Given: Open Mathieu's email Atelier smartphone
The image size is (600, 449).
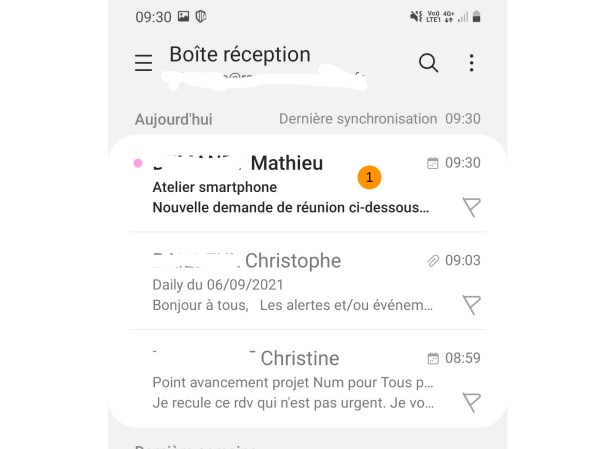Looking at the screenshot, I should click(290, 187).
